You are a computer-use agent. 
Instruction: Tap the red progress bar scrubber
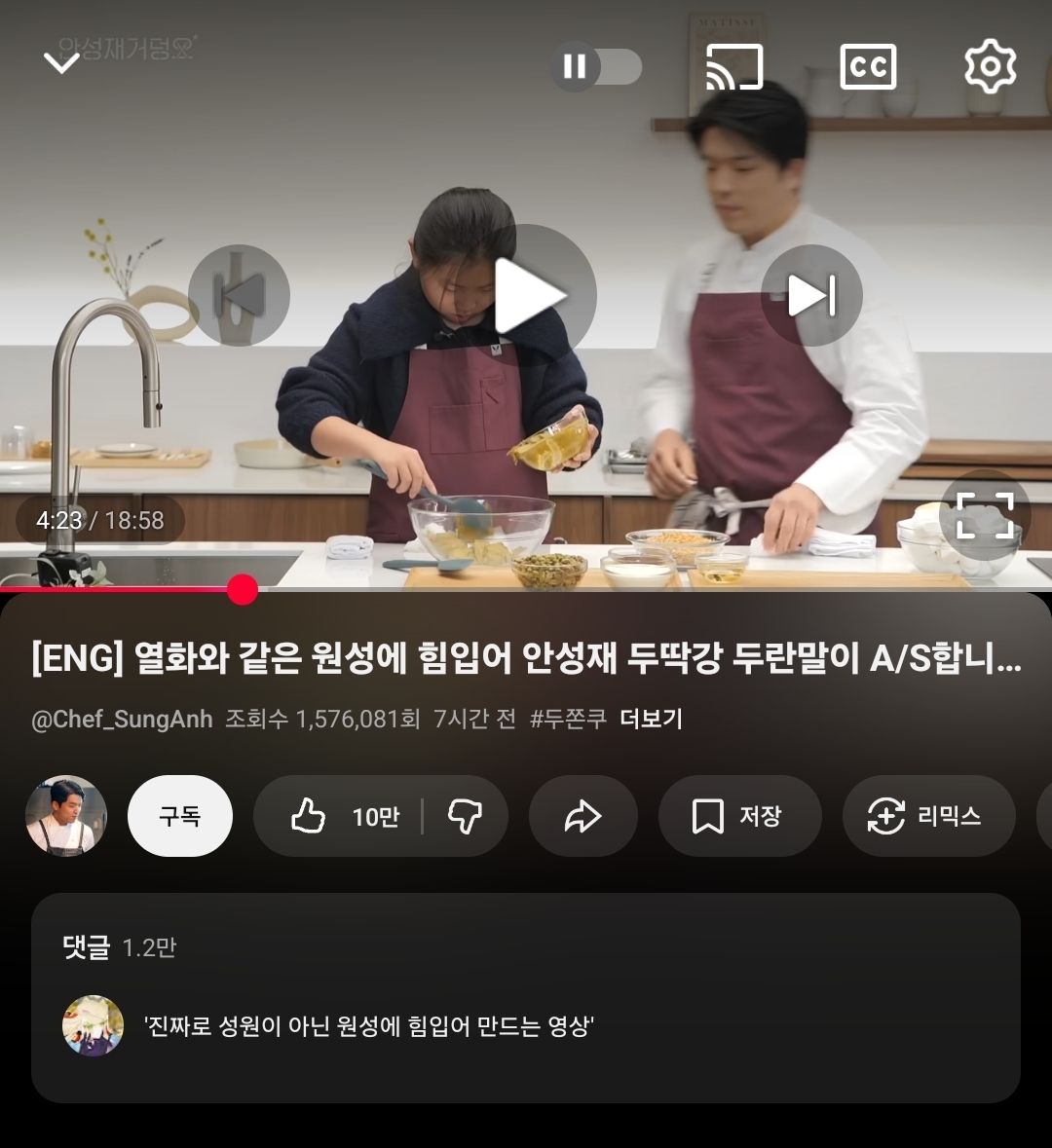click(242, 589)
